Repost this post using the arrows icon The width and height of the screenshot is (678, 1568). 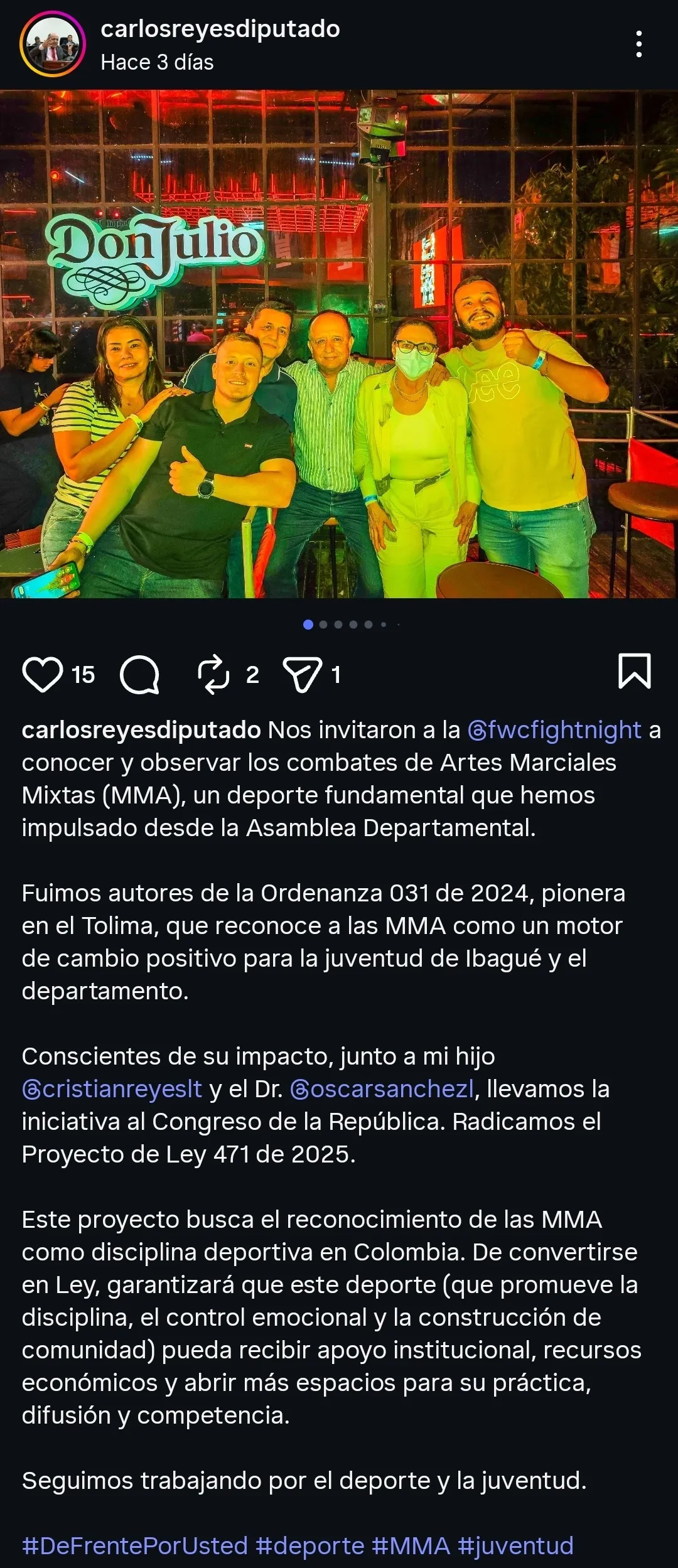click(x=213, y=674)
